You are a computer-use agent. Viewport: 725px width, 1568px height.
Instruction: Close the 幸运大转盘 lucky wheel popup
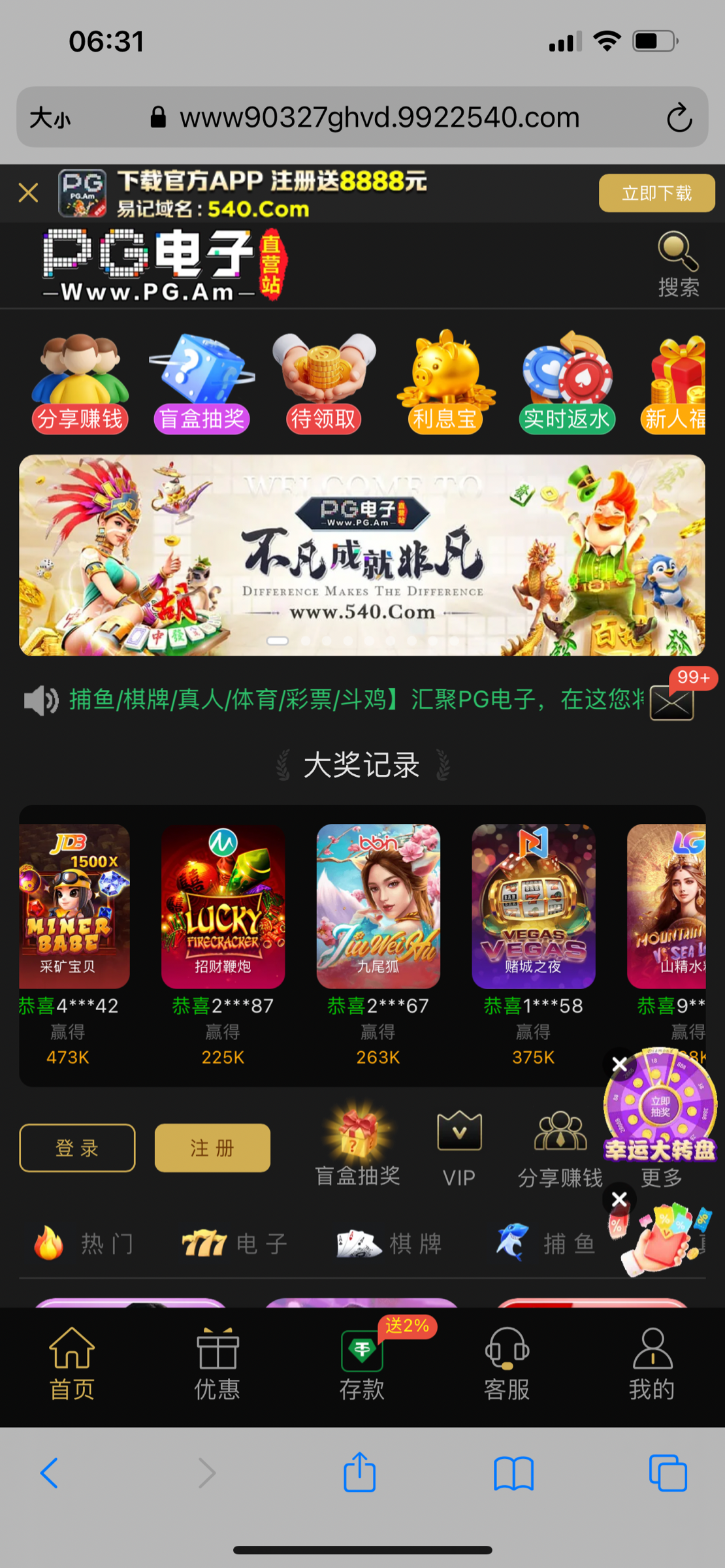619,1064
